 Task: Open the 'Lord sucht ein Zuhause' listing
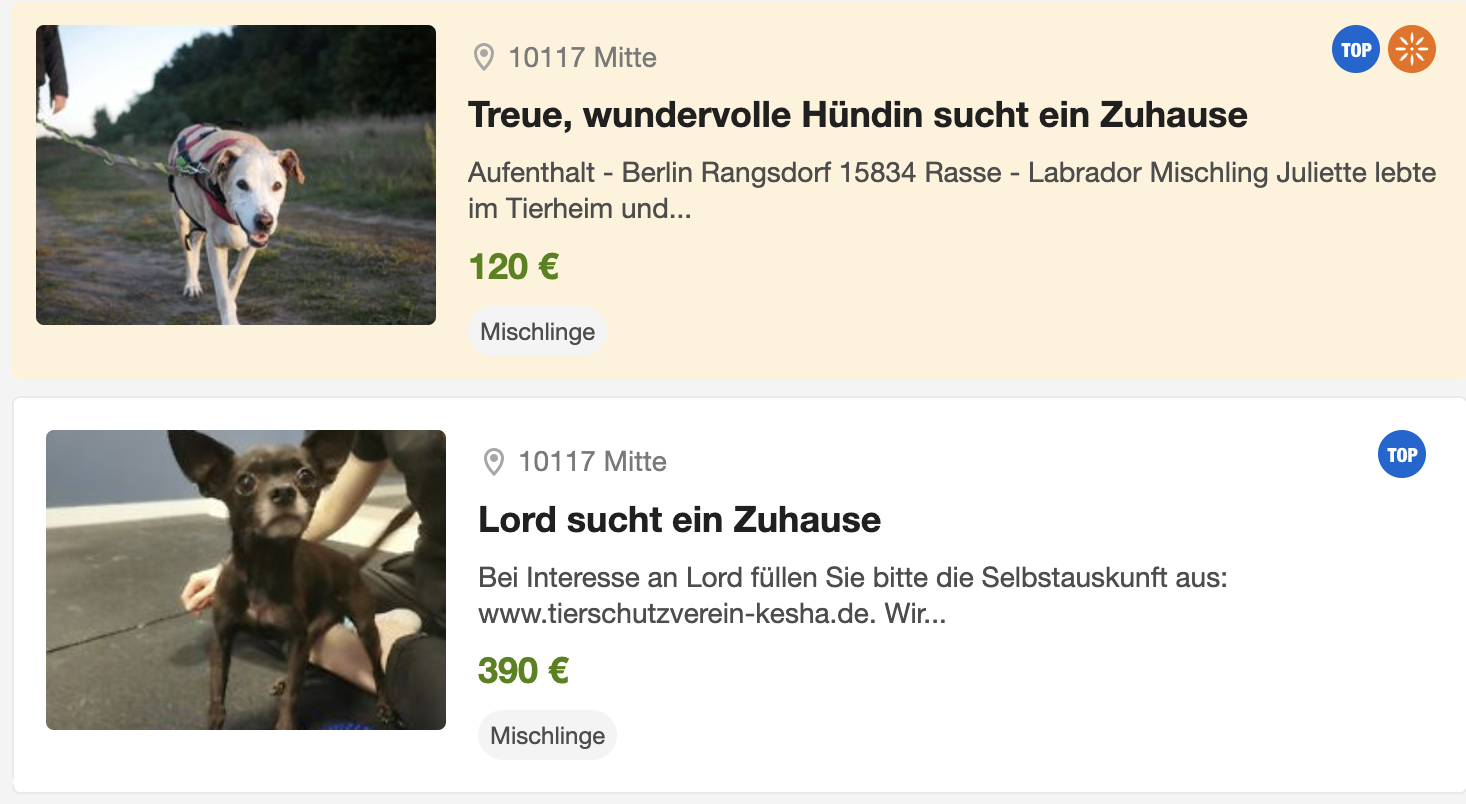coord(679,520)
